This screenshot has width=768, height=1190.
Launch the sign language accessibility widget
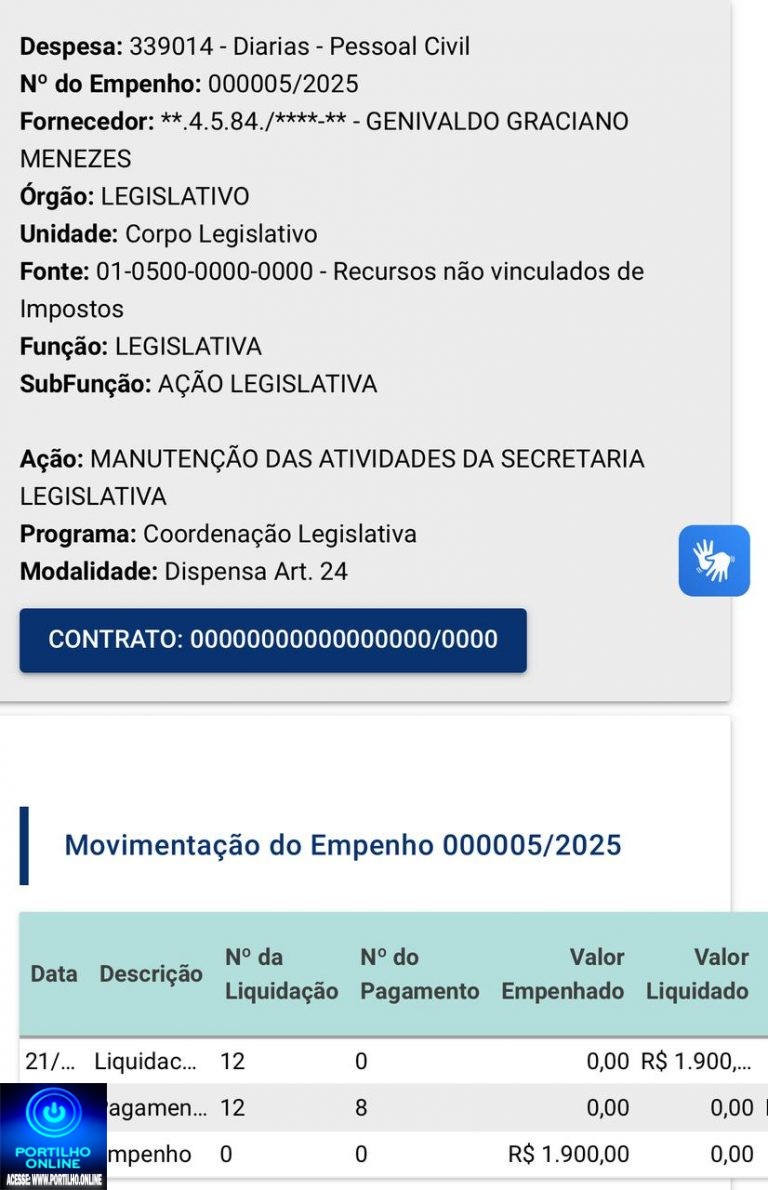(714, 561)
